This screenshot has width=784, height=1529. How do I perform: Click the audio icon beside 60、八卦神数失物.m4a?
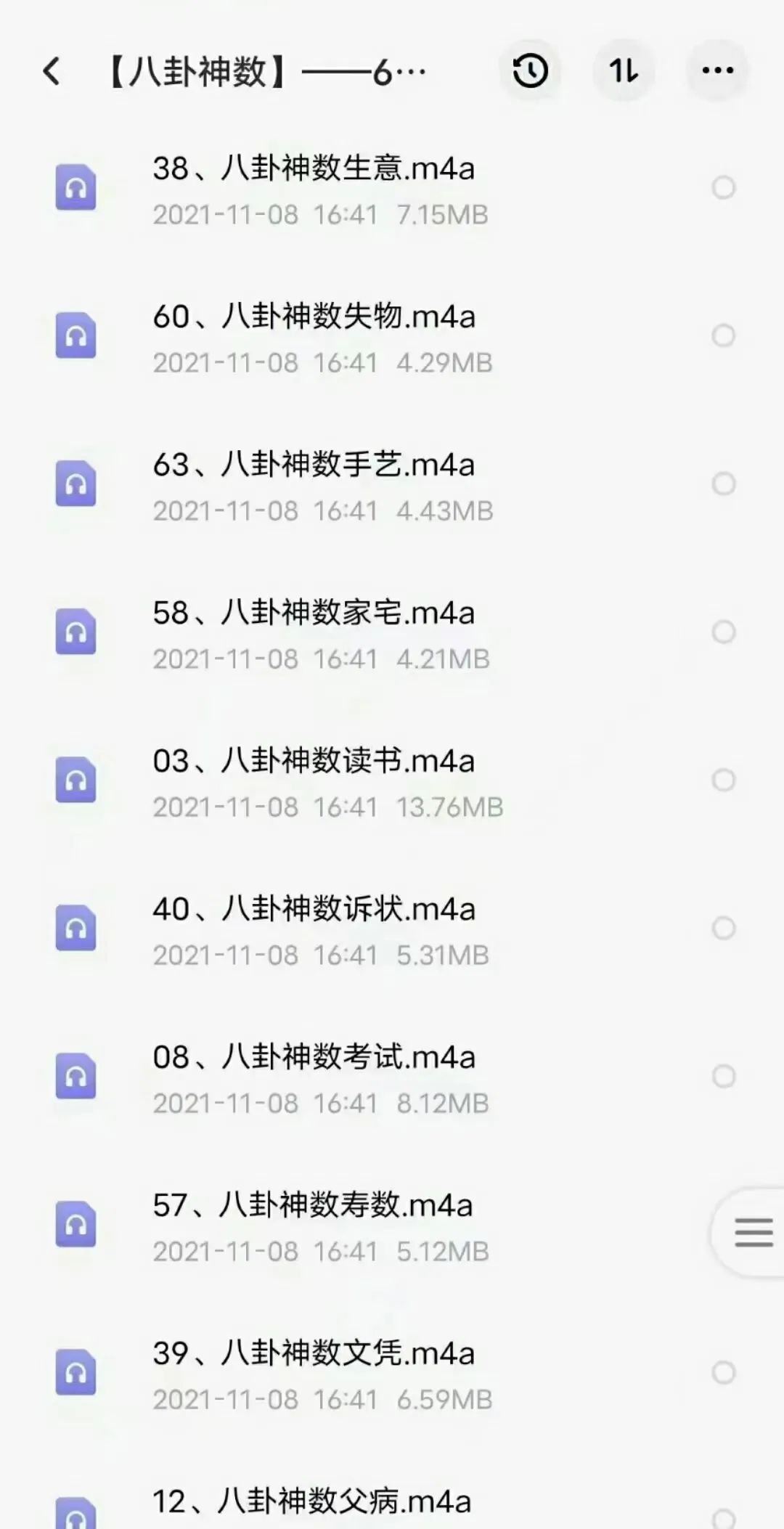[x=75, y=335]
